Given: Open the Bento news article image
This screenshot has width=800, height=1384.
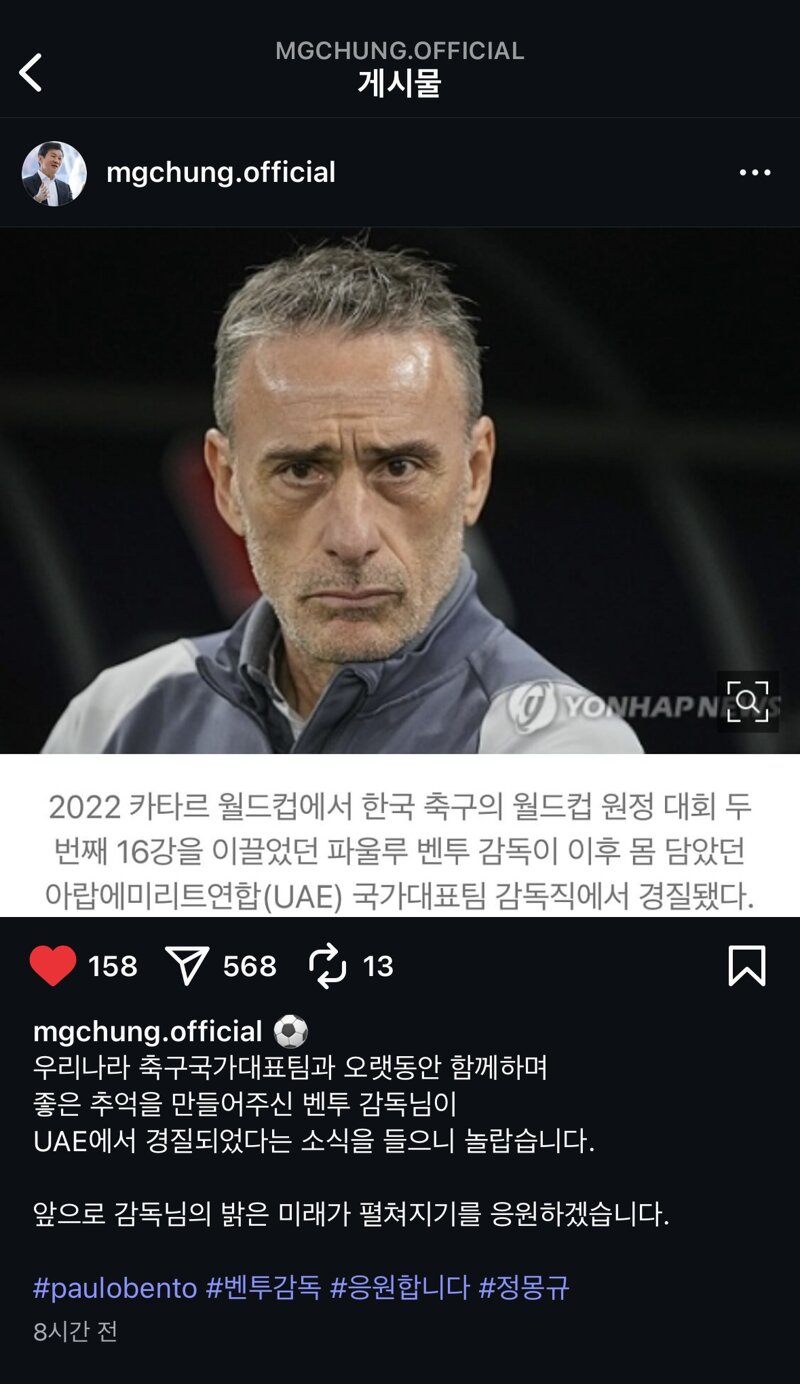Looking at the screenshot, I should (400, 572).
